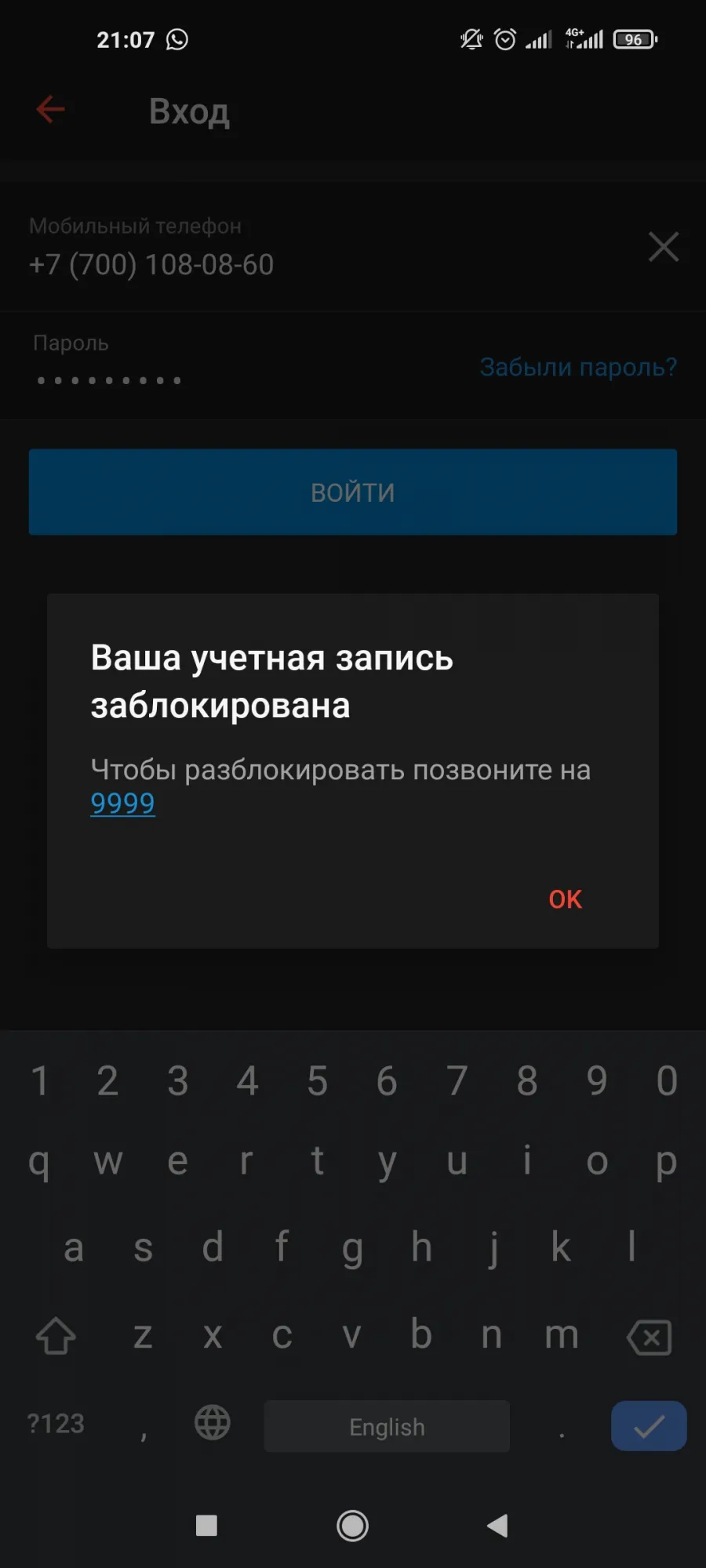Confirm input with the blue checkmark key

(x=649, y=1426)
